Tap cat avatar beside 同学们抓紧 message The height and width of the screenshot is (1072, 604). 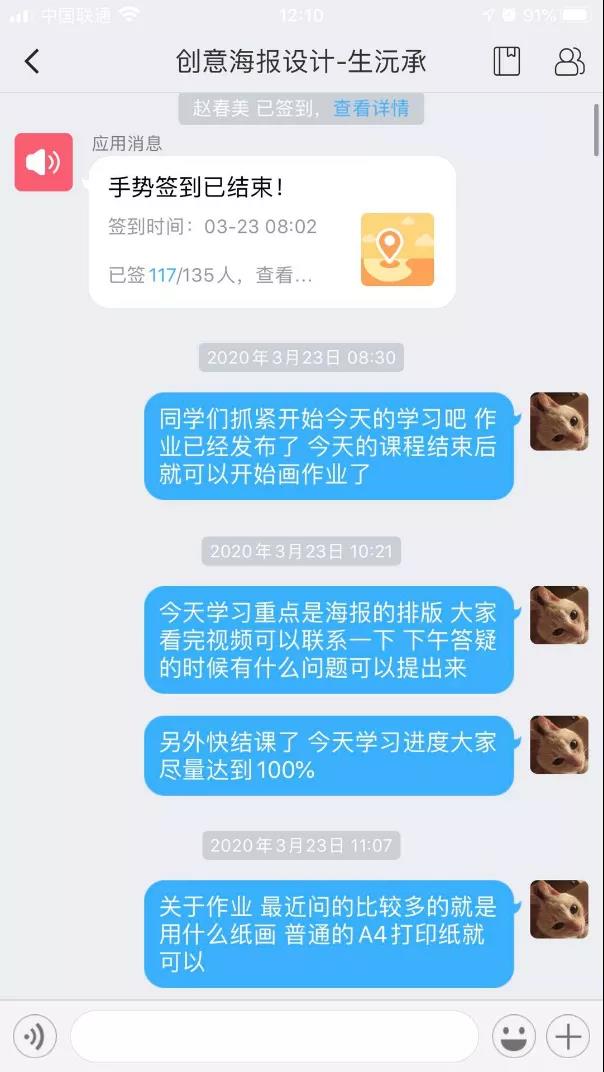point(558,421)
